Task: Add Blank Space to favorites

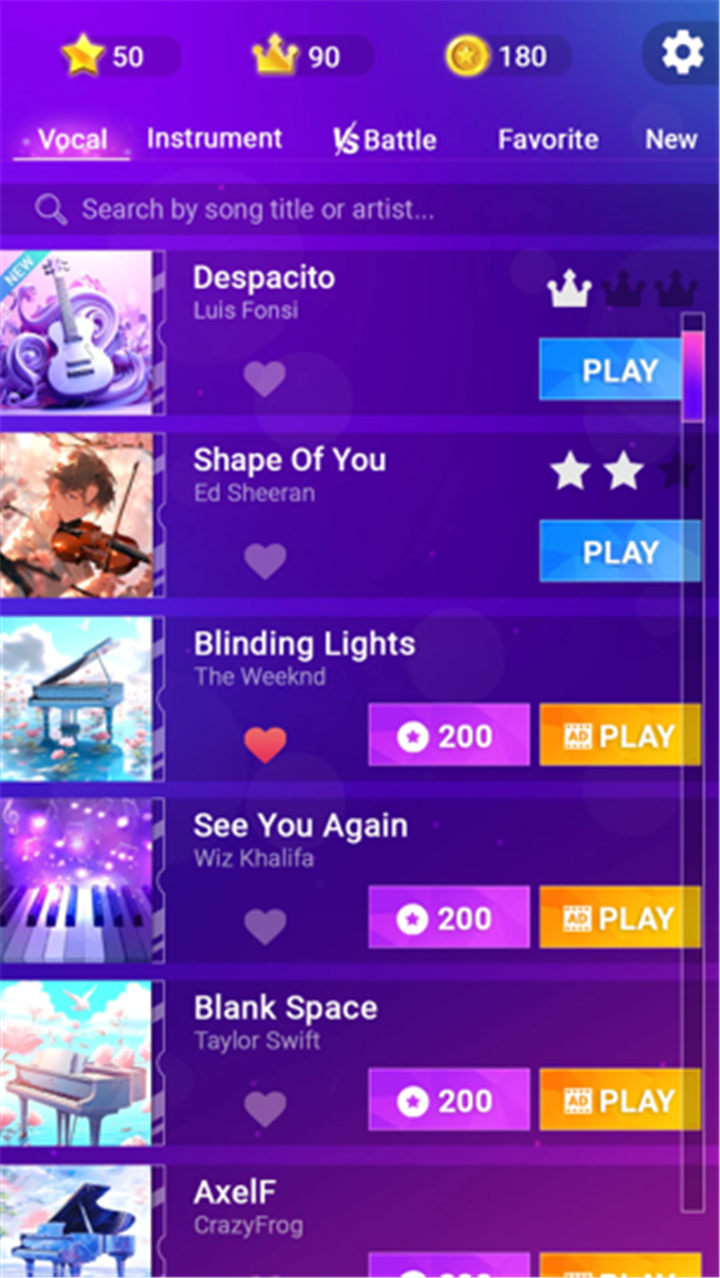Action: click(265, 1108)
